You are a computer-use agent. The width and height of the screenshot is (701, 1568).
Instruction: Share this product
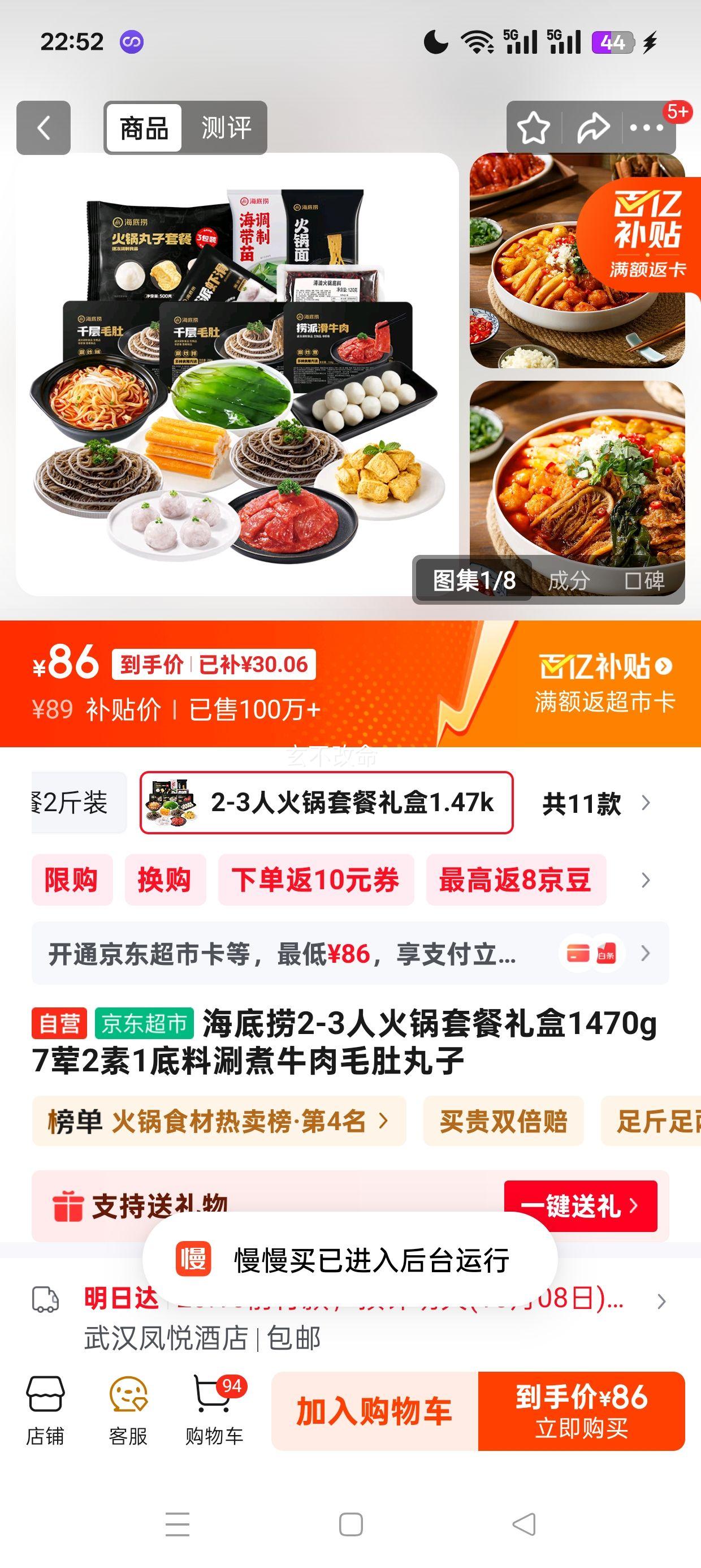click(592, 128)
